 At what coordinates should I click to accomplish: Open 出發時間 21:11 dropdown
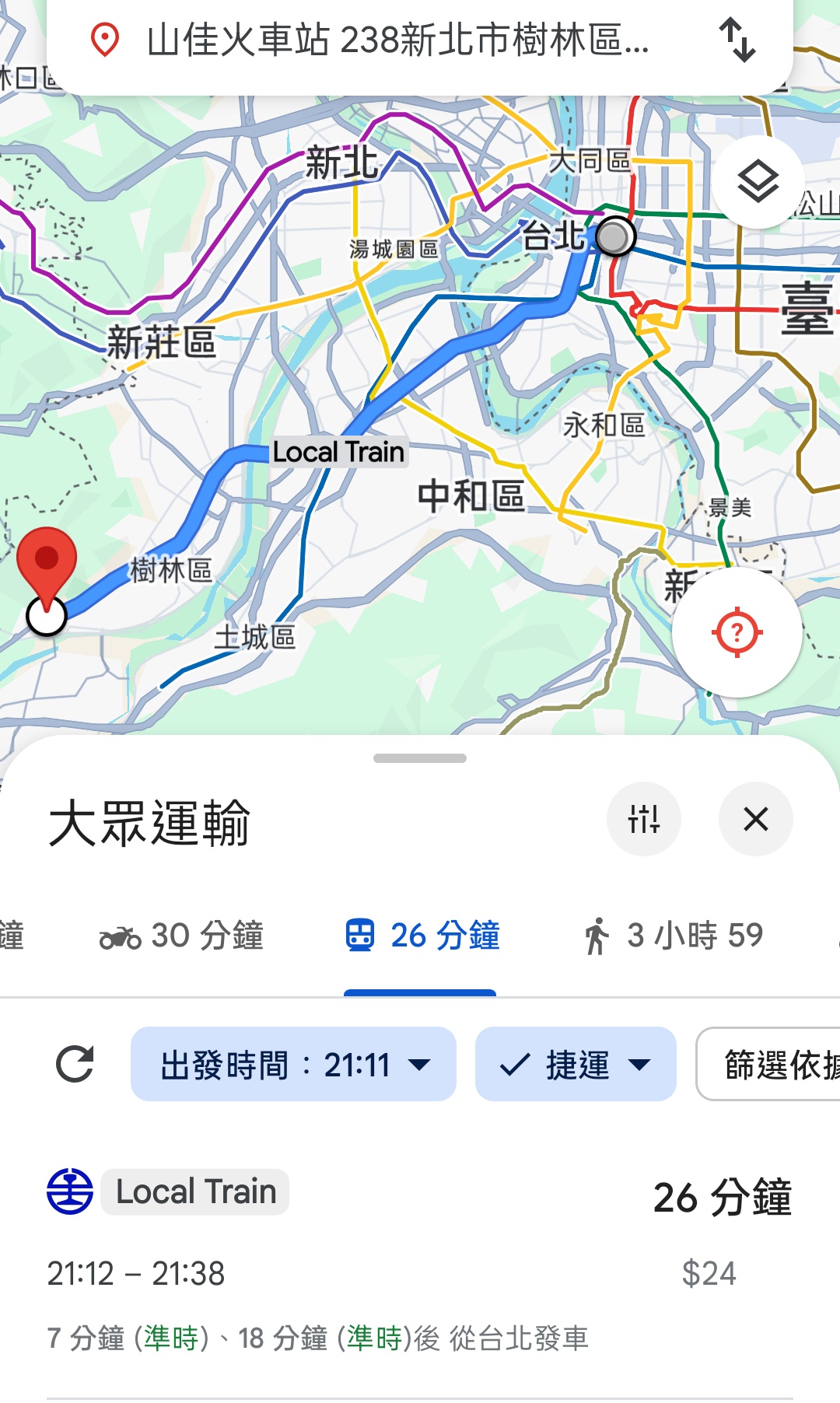pos(293,1065)
